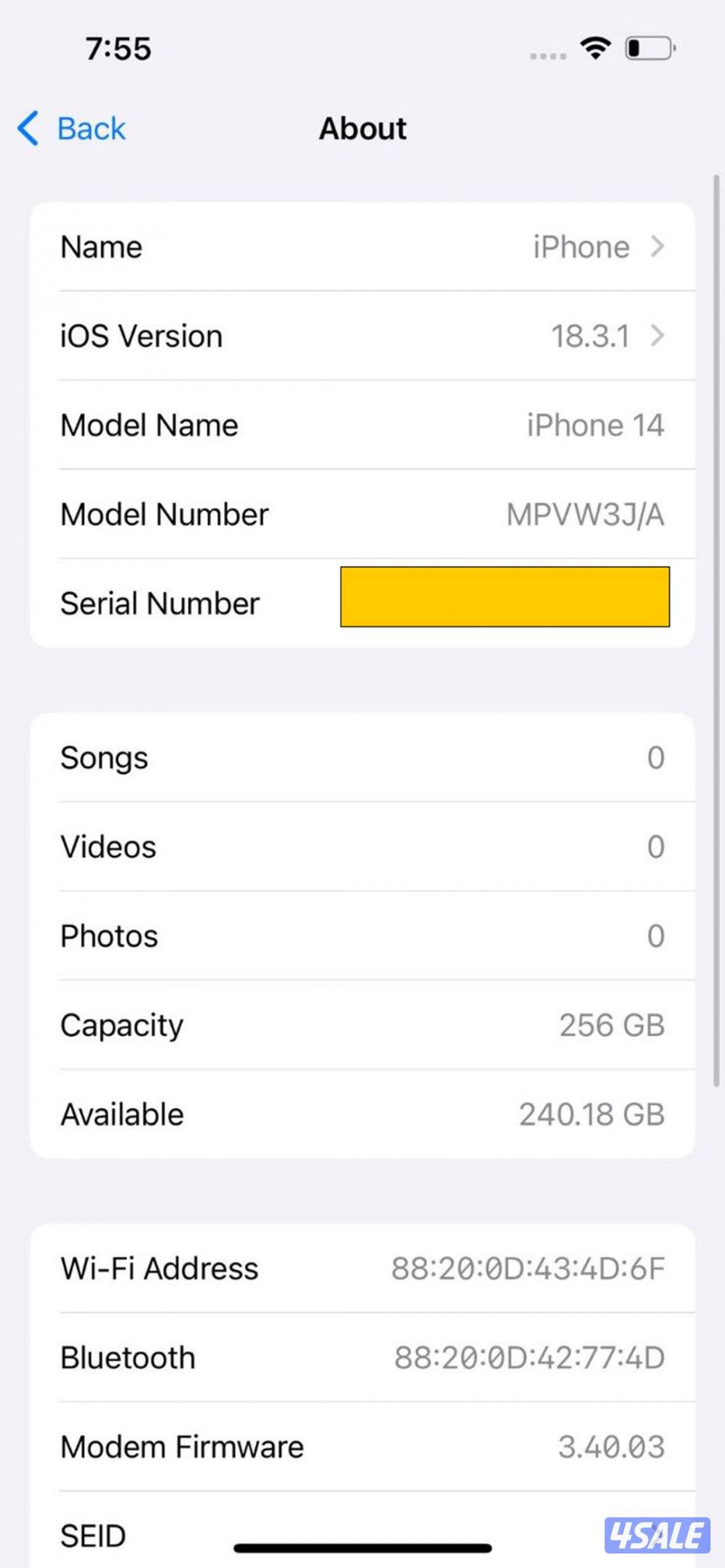The width and height of the screenshot is (725, 1568).
Task: Open the Name row showing iPhone
Action: [x=362, y=246]
